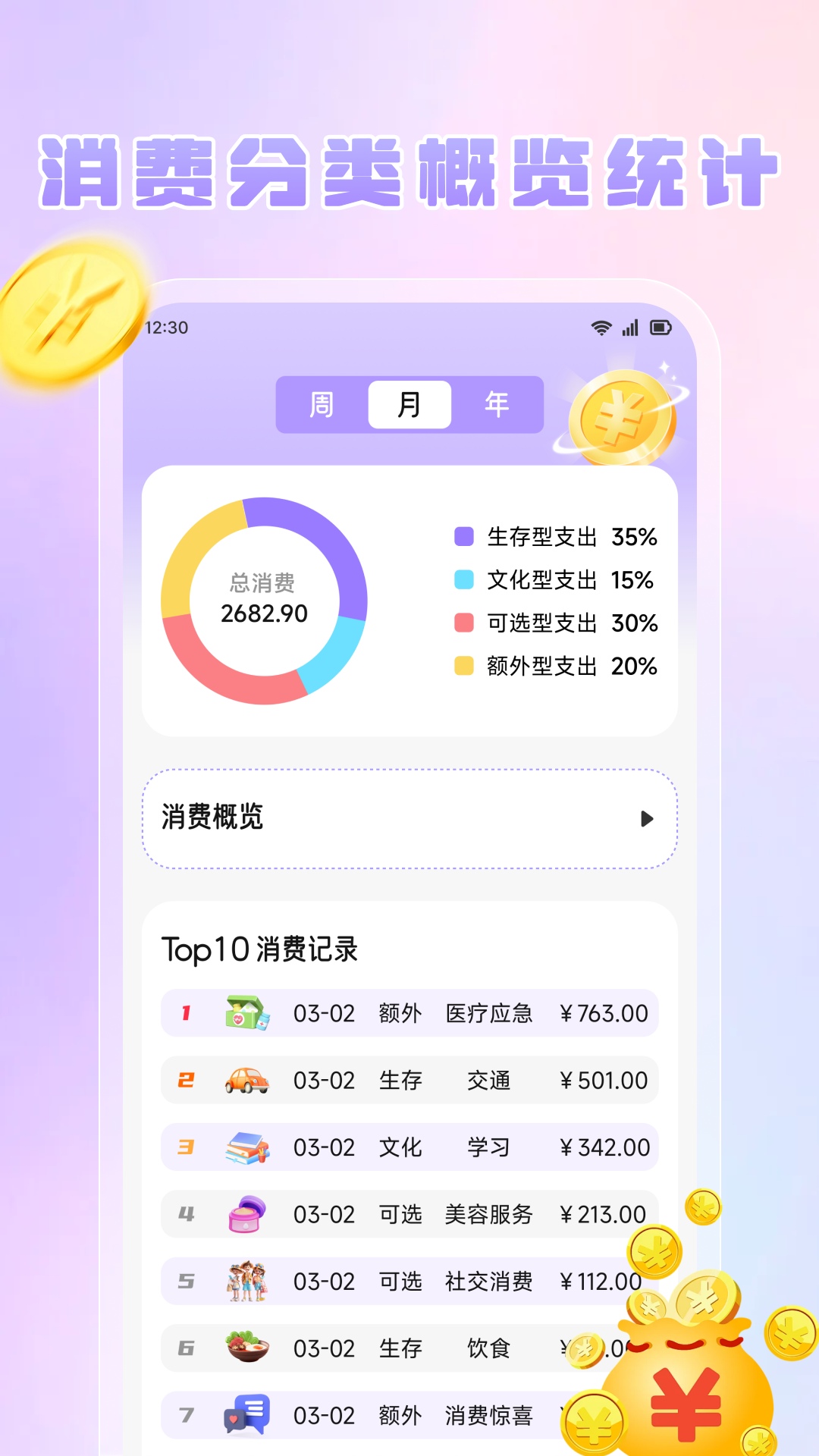Viewport: 819px width, 1456px height.
Task: Click the battery icon in the status bar
Action: click(659, 328)
